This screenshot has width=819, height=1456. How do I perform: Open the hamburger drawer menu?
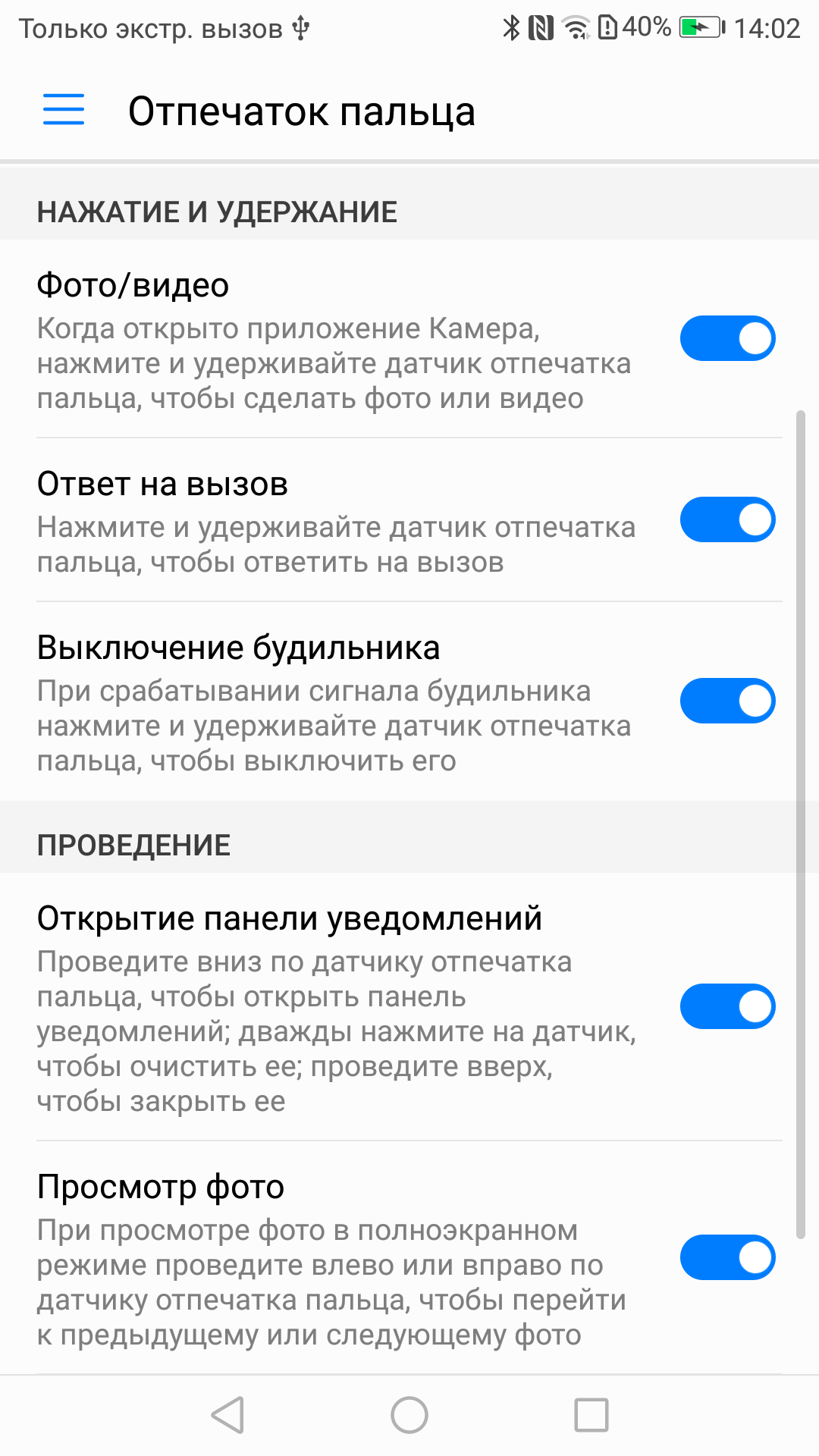[x=64, y=109]
